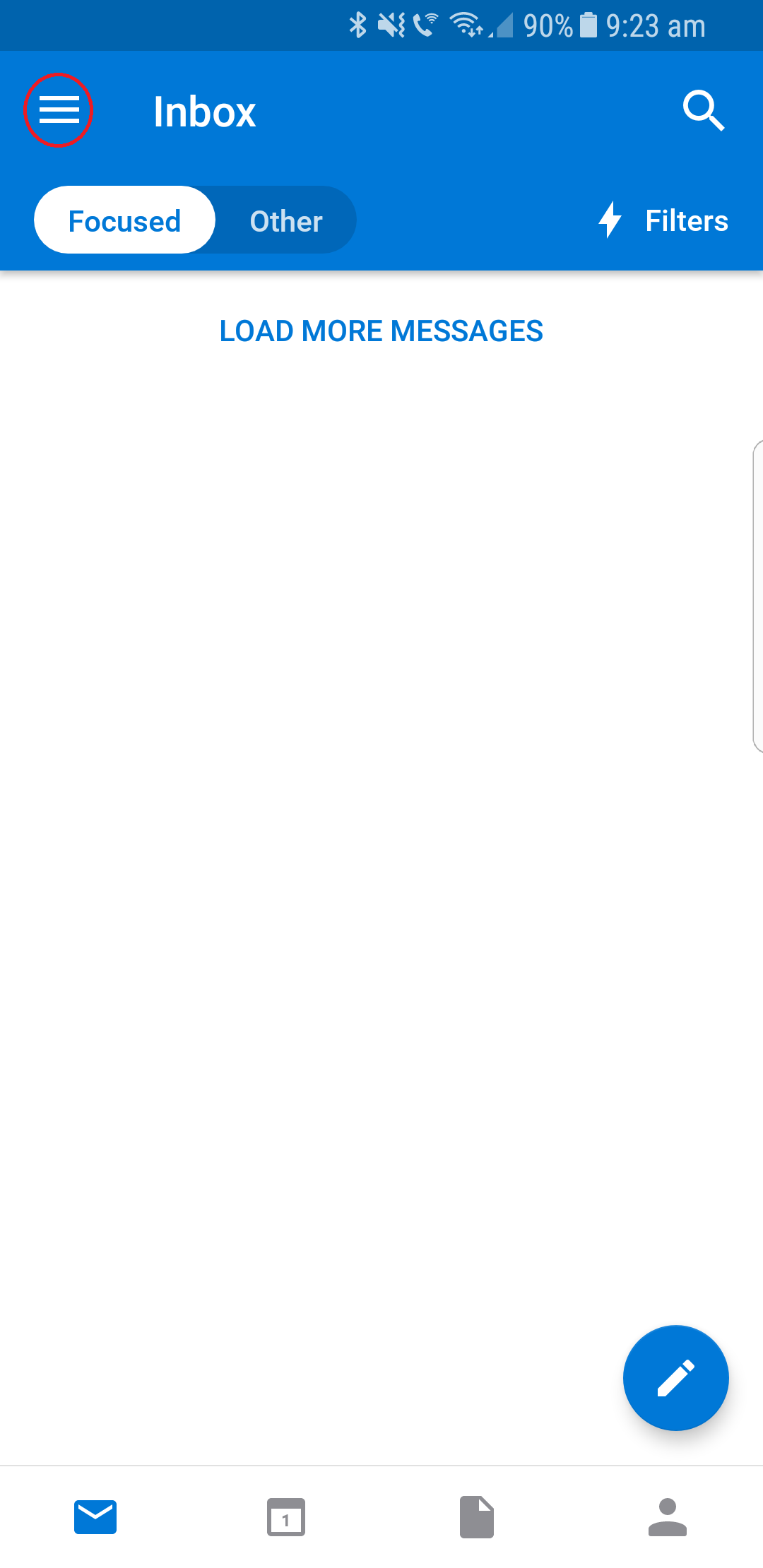Switch to the Calendar tab
Image resolution: width=763 pixels, height=1568 pixels.
(x=286, y=1516)
